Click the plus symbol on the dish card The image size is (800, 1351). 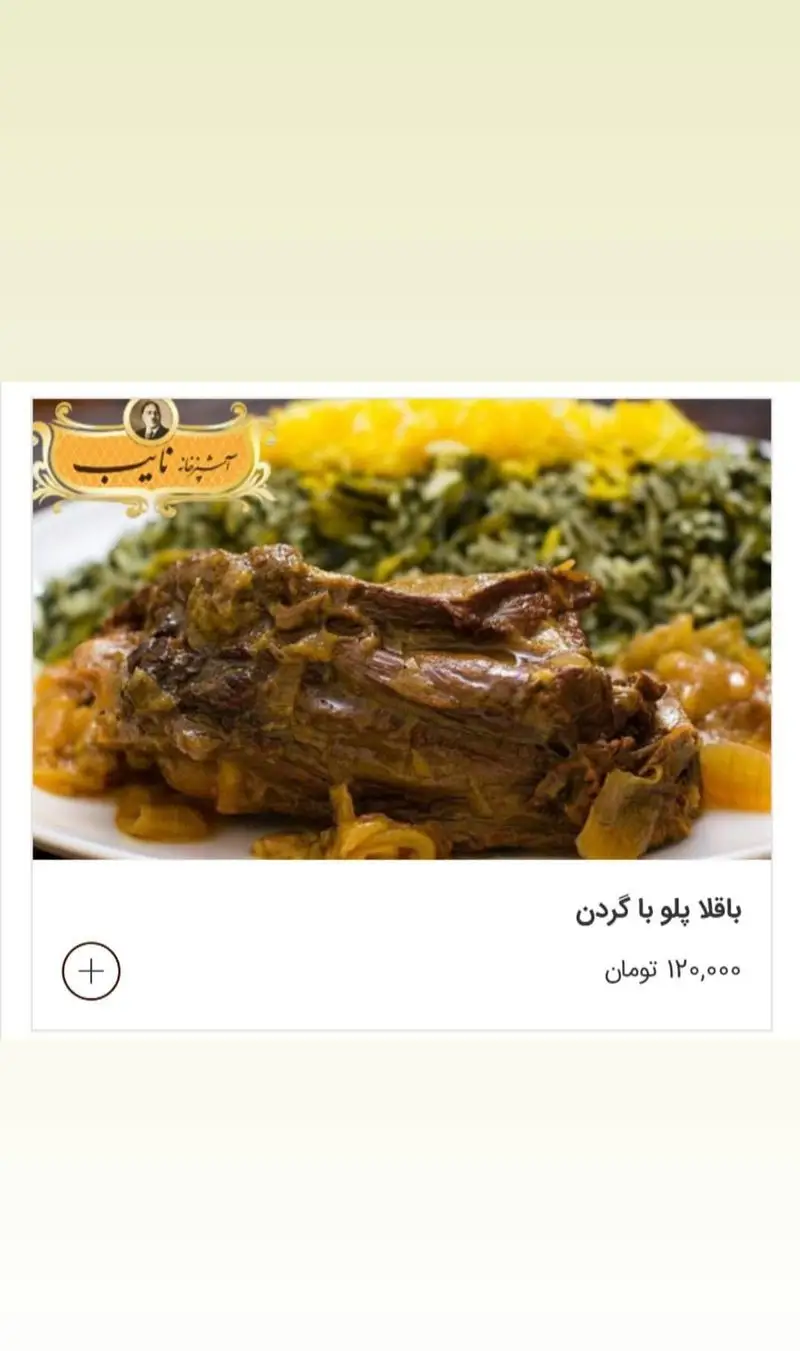coord(91,968)
